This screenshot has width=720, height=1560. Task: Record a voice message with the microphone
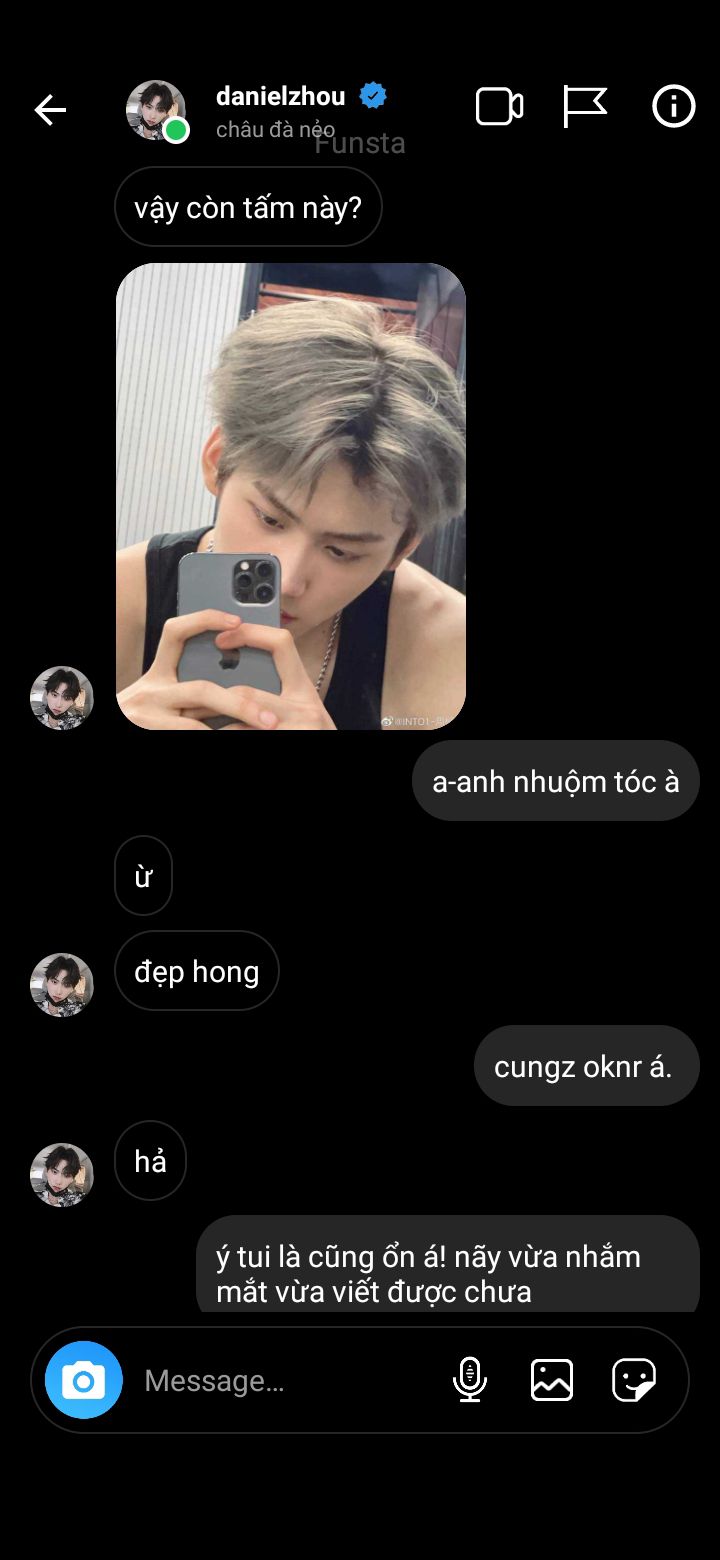(x=470, y=1380)
